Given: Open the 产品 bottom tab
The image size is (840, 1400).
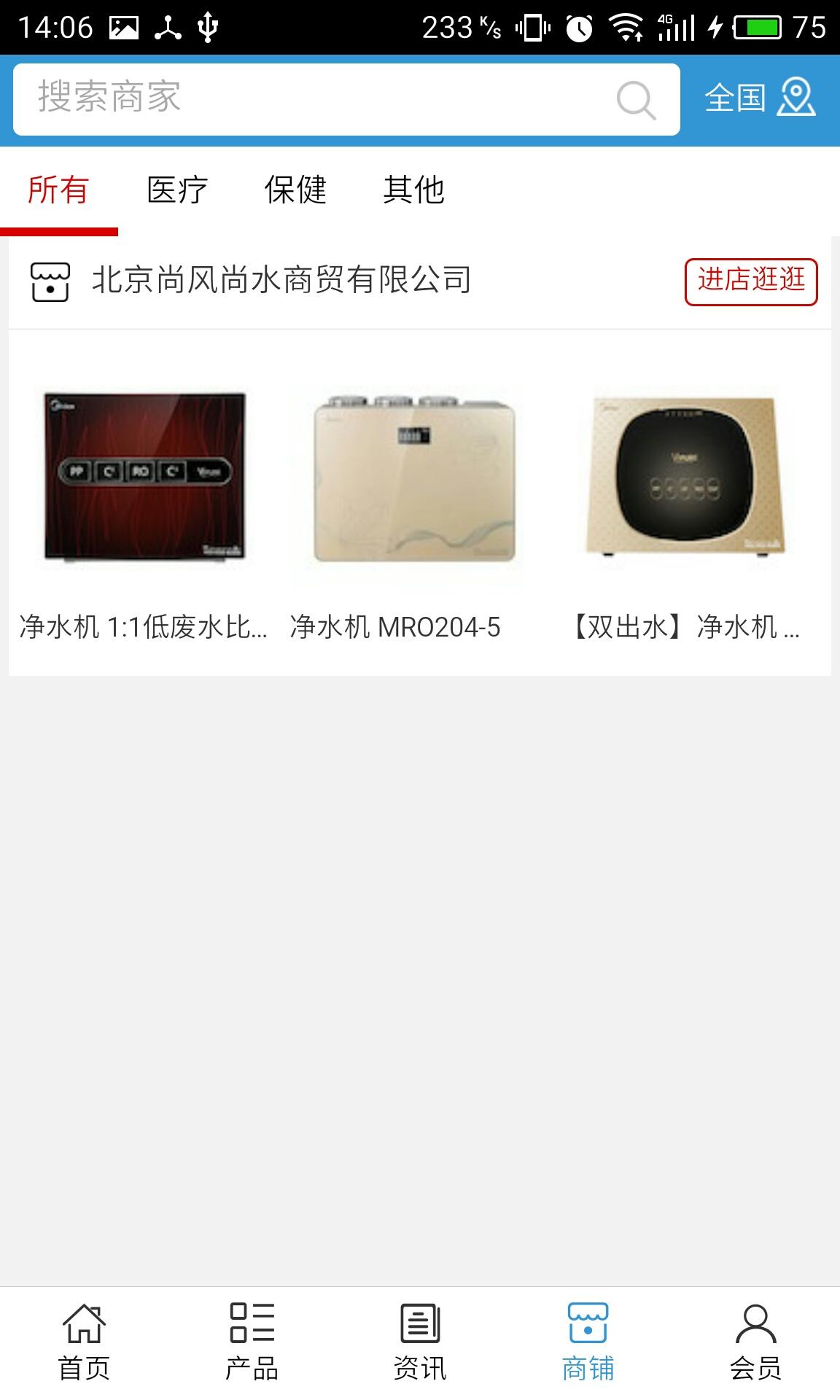Looking at the screenshot, I should [x=252, y=1343].
